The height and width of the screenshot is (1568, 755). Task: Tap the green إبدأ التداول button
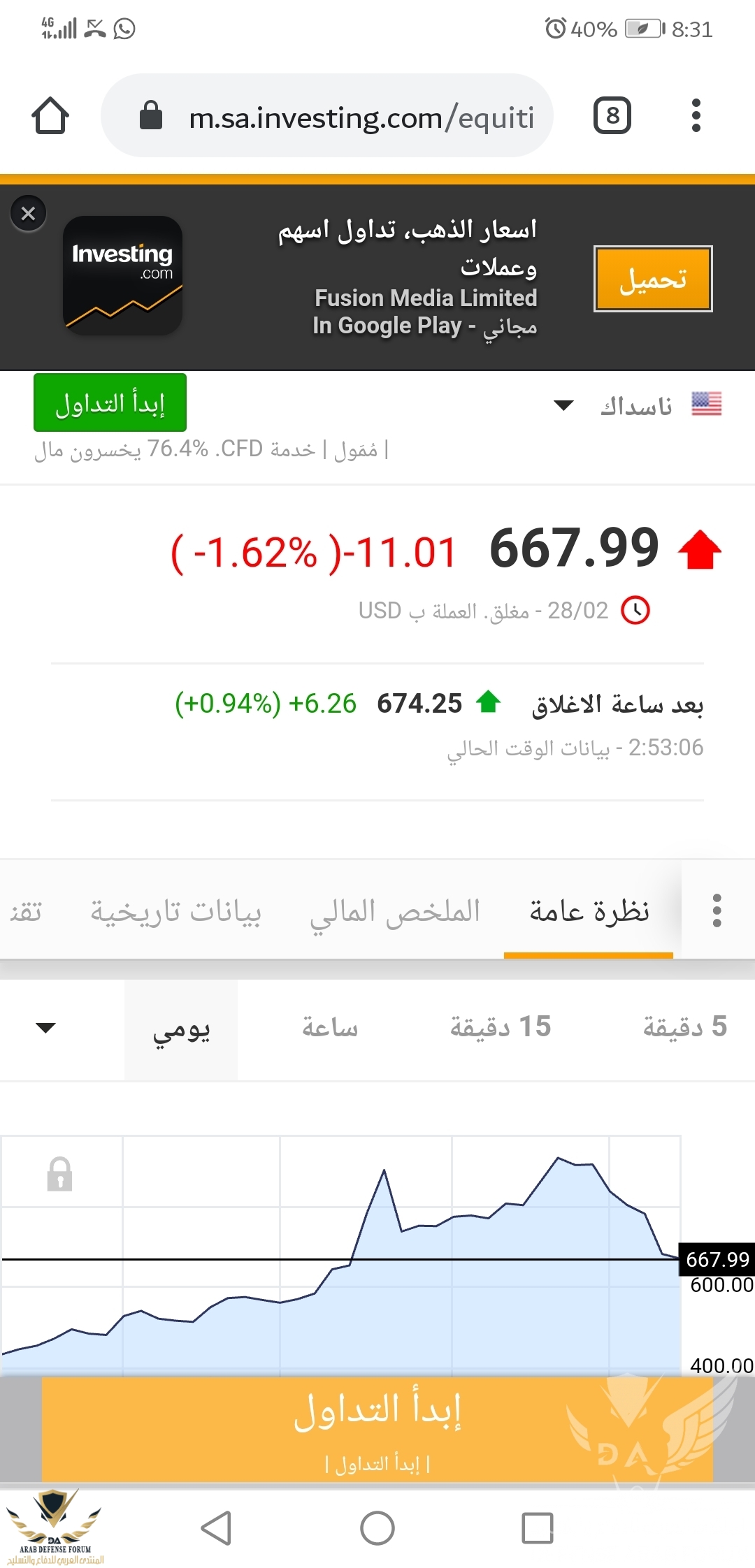click(110, 403)
